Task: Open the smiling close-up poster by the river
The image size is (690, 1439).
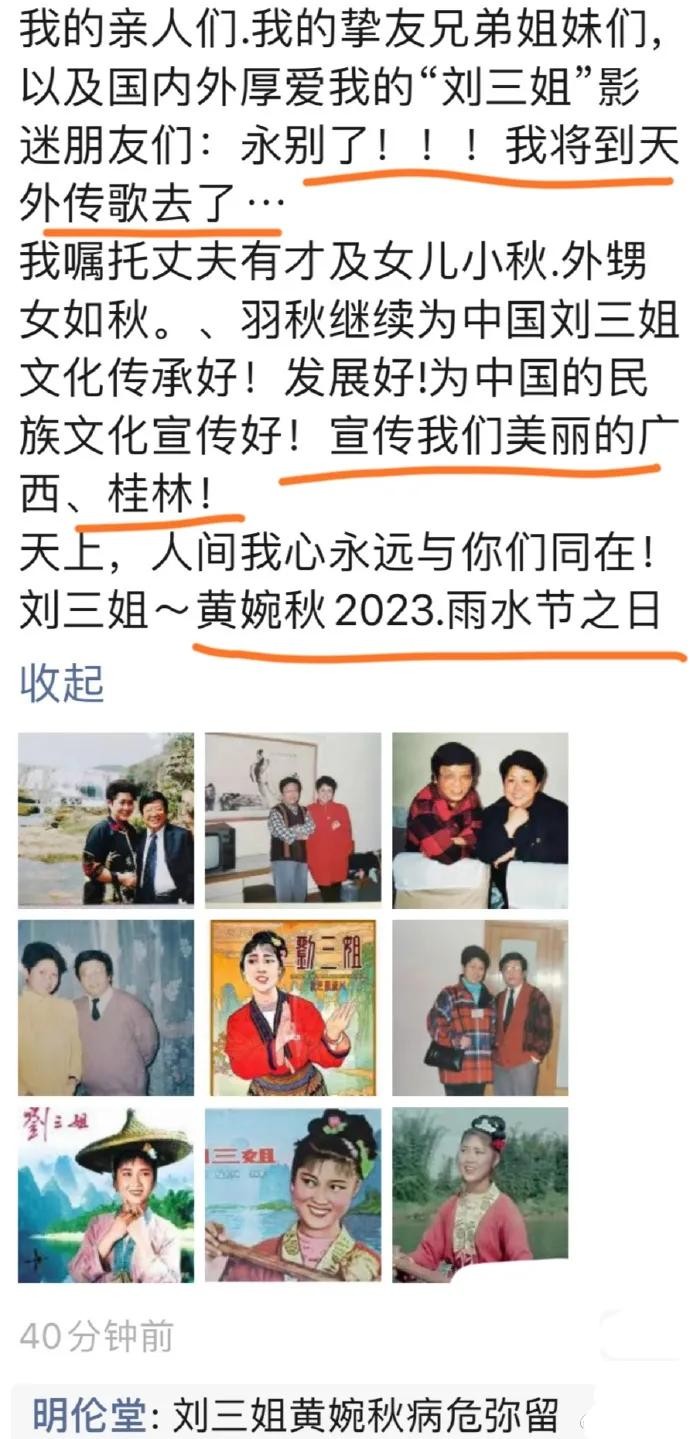Action: 292,1194
